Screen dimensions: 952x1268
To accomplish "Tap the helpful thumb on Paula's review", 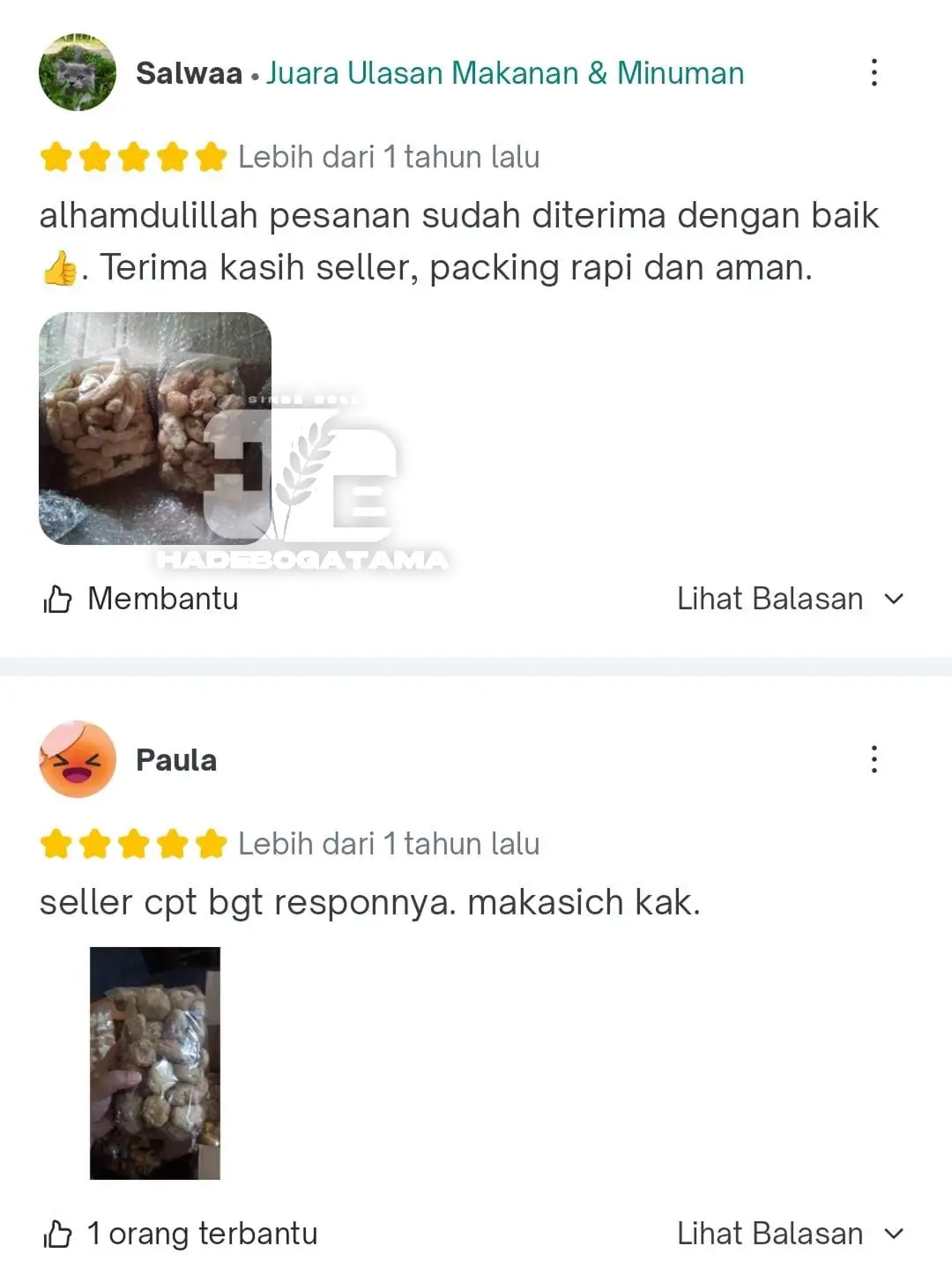I will pos(58,1234).
